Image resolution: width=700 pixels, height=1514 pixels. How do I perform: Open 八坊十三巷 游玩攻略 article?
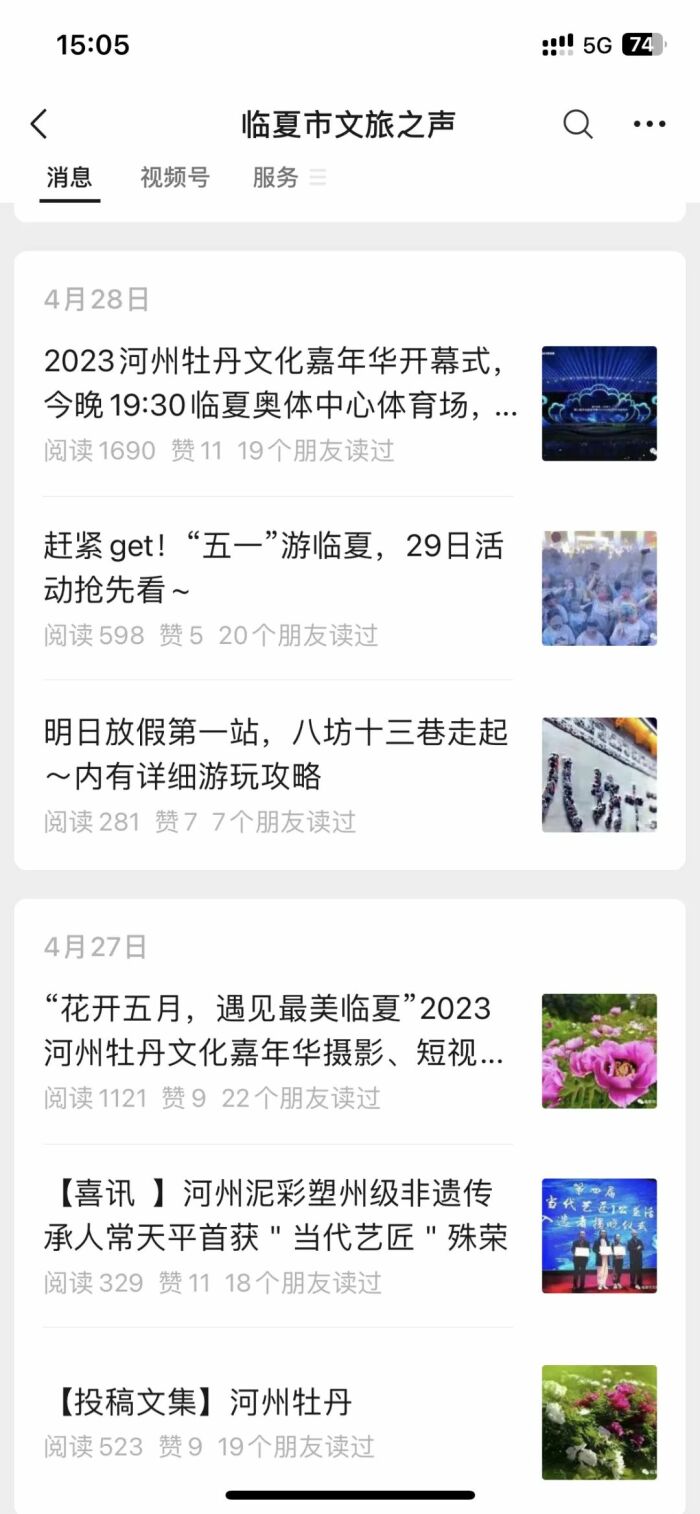(275, 754)
